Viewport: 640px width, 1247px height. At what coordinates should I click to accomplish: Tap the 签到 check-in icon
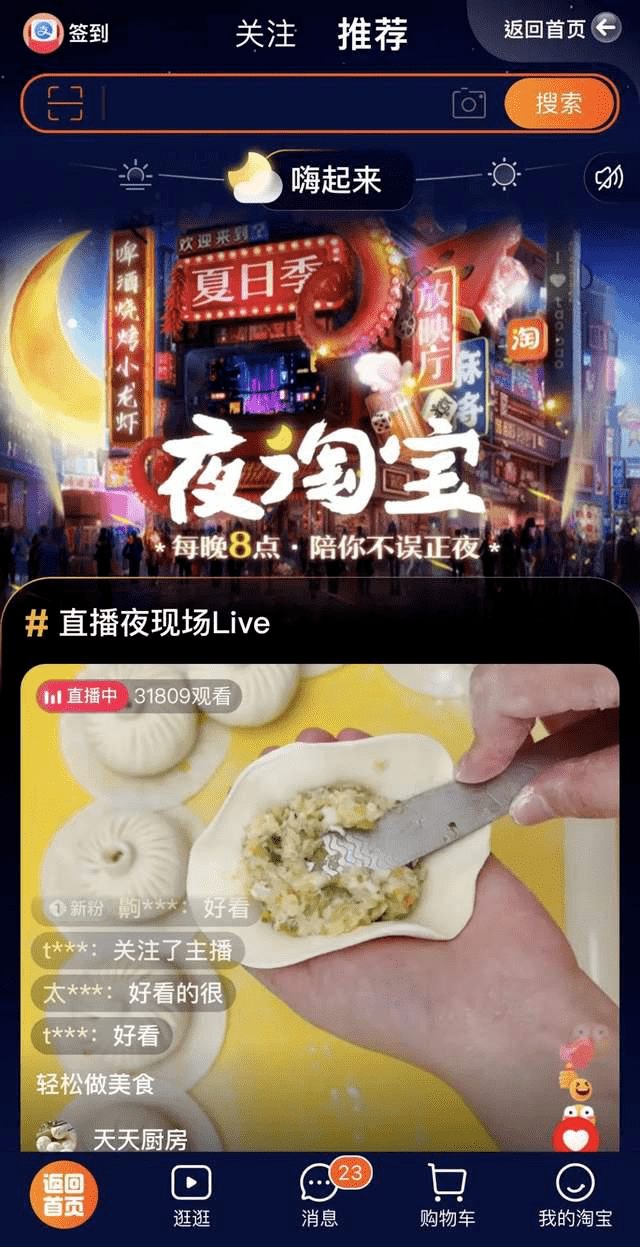point(43,31)
